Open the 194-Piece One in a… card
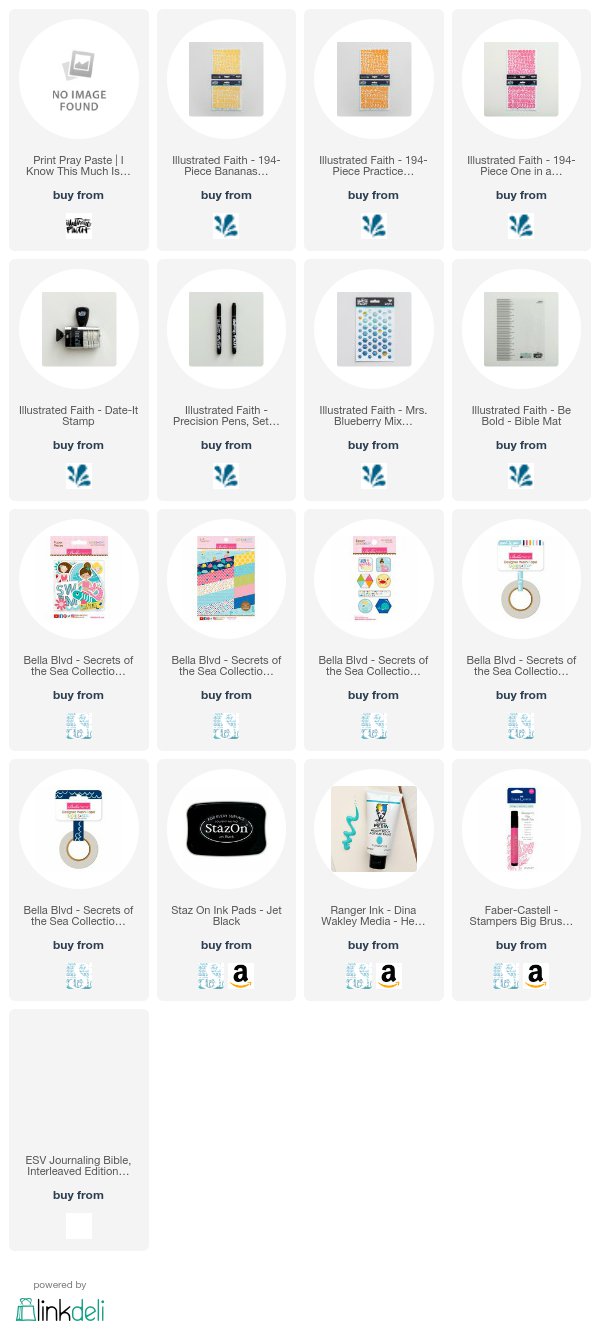 point(521,80)
